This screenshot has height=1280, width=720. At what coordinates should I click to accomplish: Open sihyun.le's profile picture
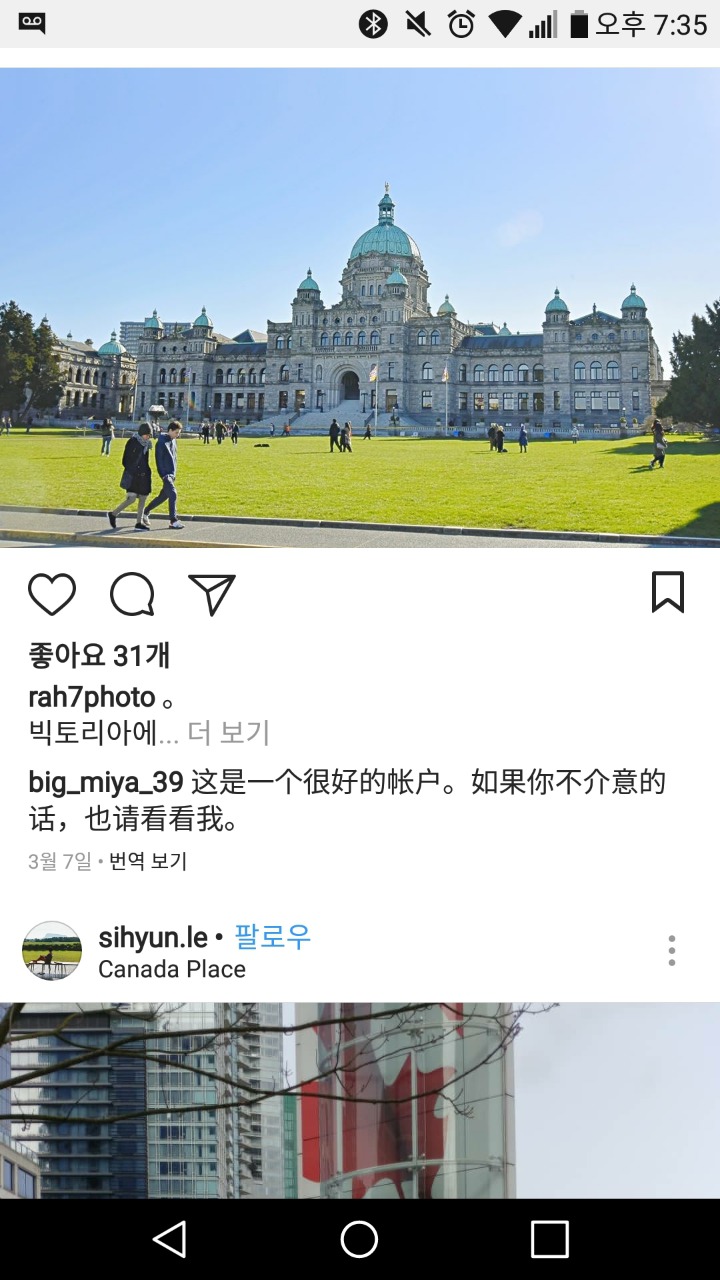click(52, 951)
